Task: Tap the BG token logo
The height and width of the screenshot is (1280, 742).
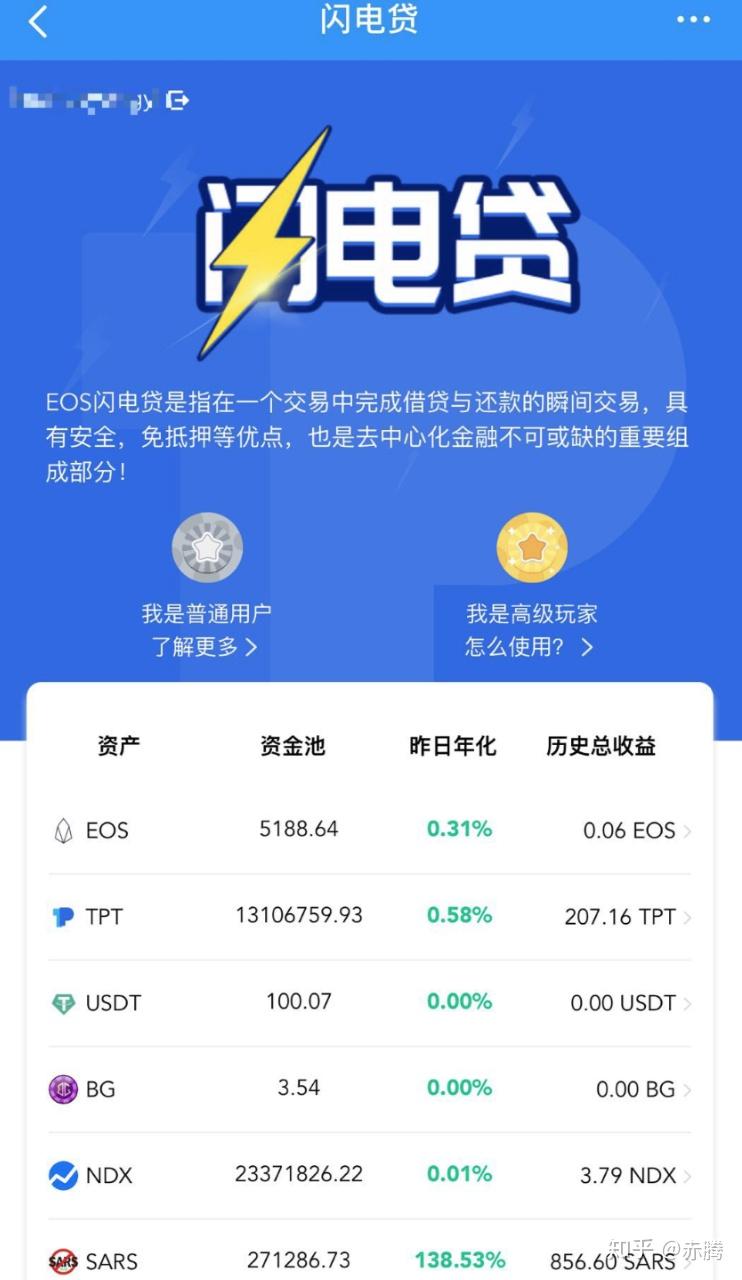Action: point(62,1088)
